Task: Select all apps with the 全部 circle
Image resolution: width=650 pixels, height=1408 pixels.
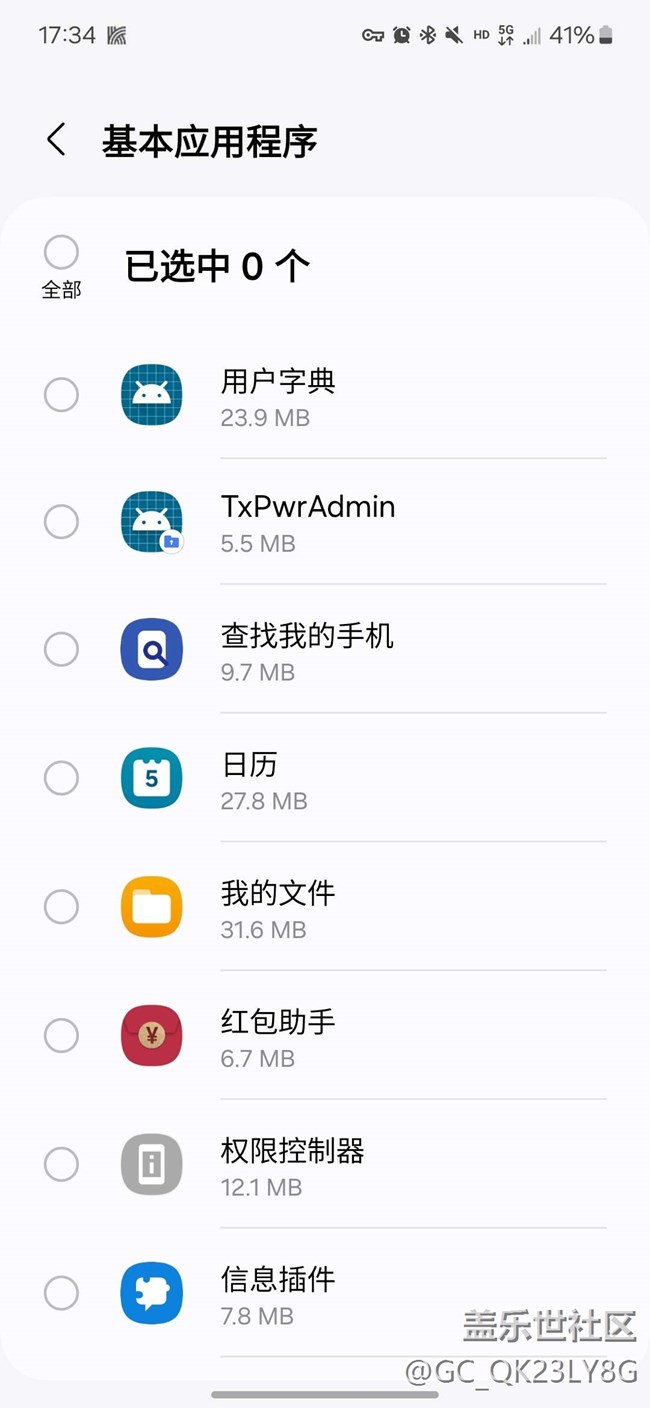Action: [61, 252]
